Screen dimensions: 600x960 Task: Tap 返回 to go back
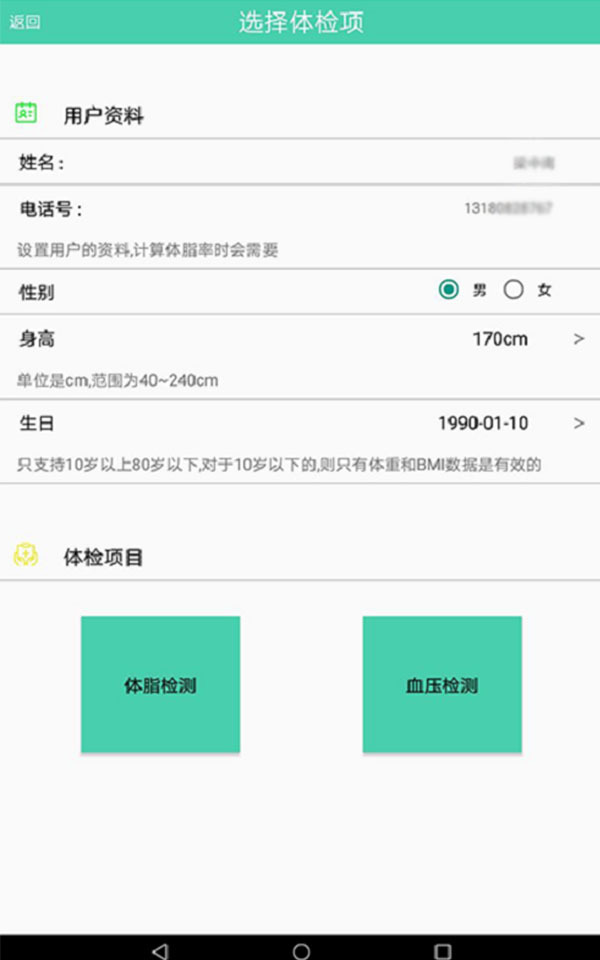click(25, 22)
